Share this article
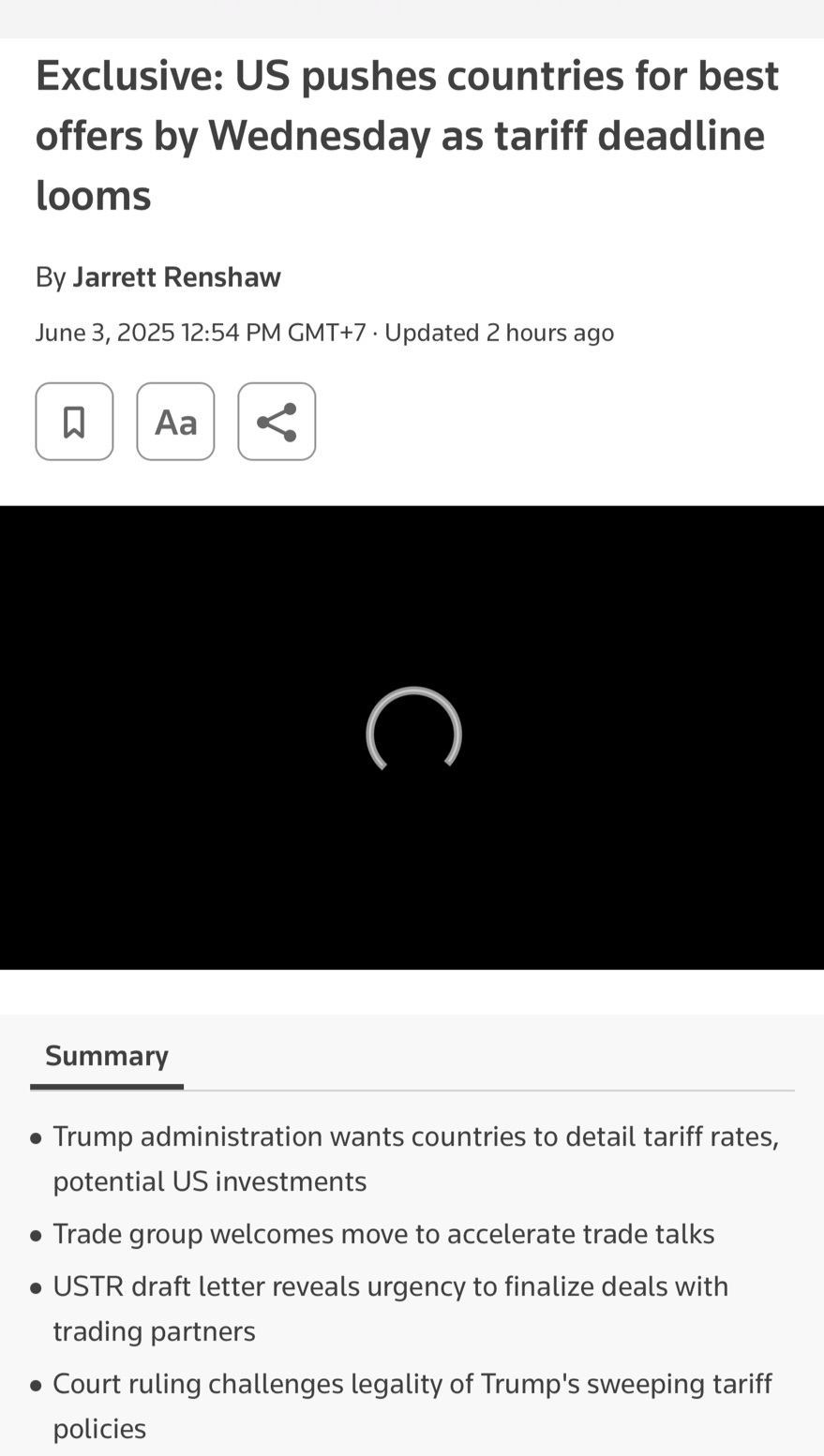The image size is (824, 1456). click(277, 422)
